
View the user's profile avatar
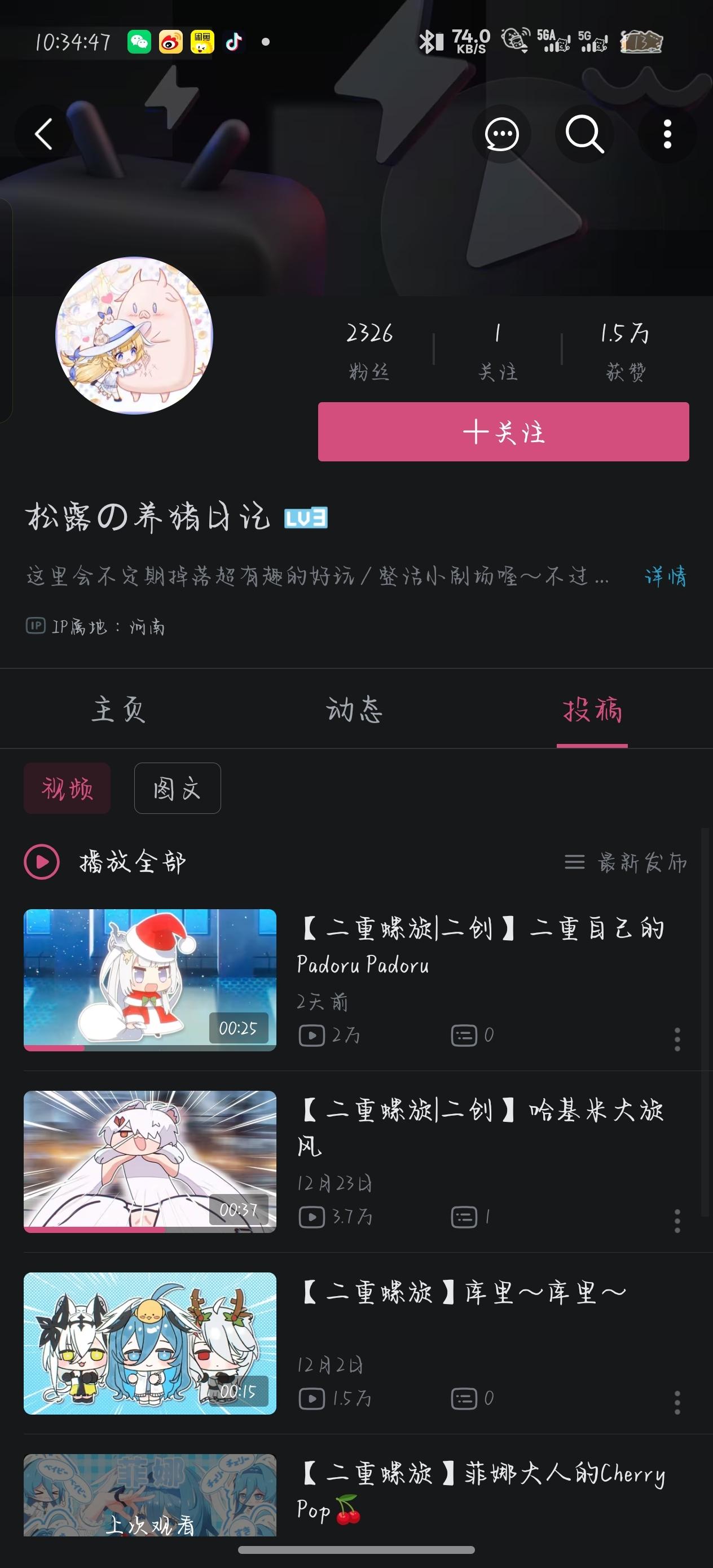(x=134, y=336)
